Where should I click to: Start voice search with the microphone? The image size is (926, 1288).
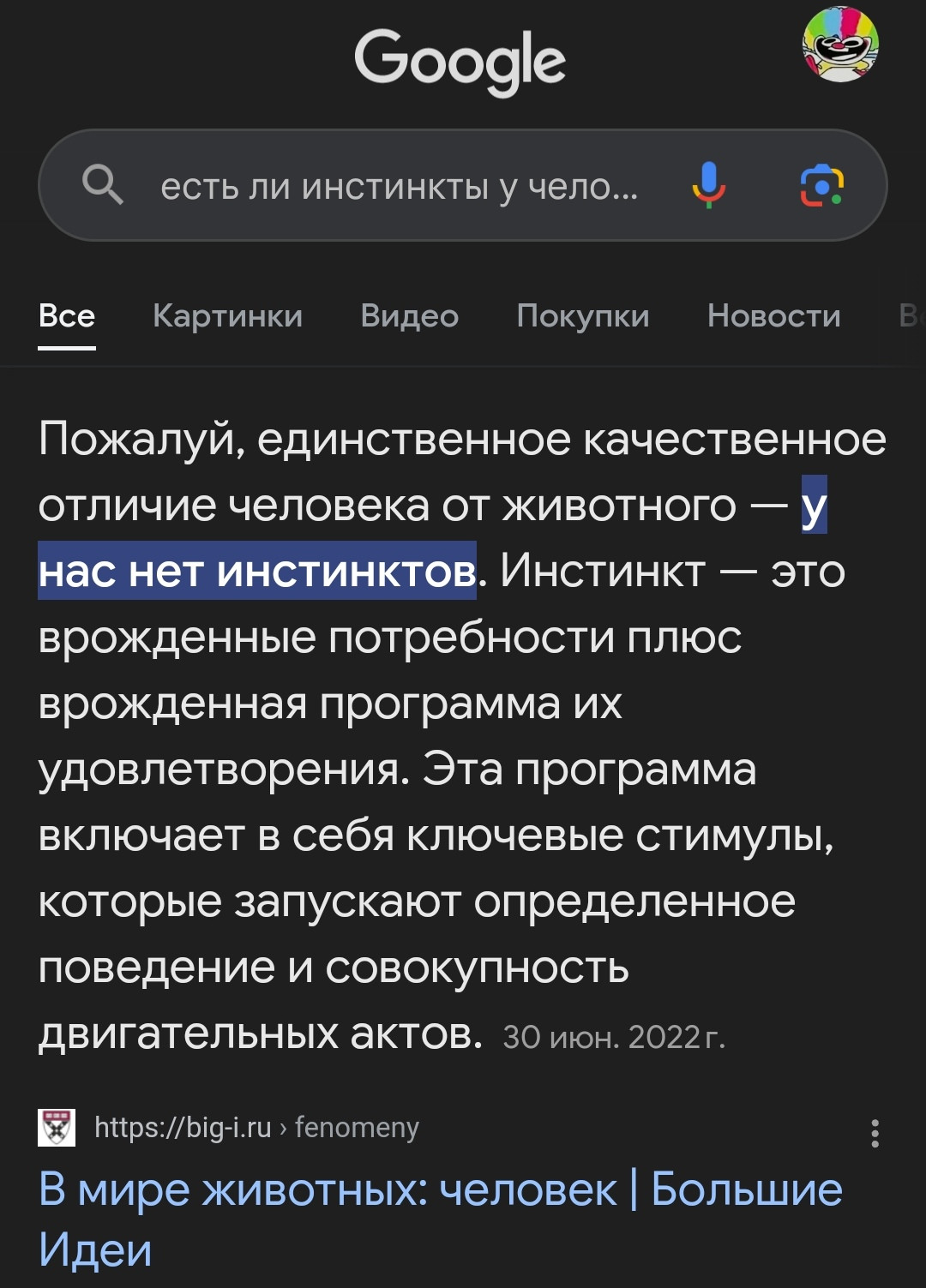pyautogui.click(x=708, y=185)
